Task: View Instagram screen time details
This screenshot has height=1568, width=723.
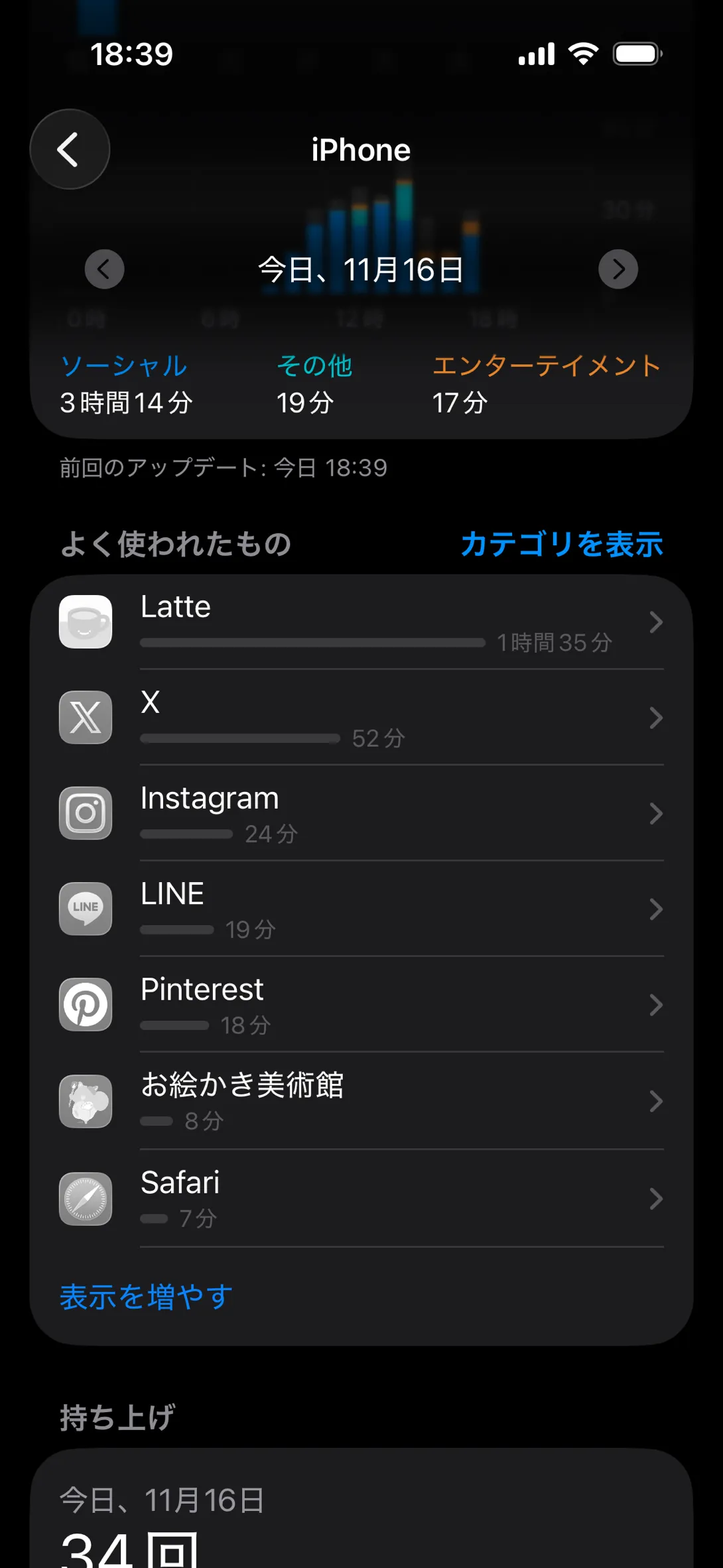Action: pyautogui.click(x=361, y=813)
